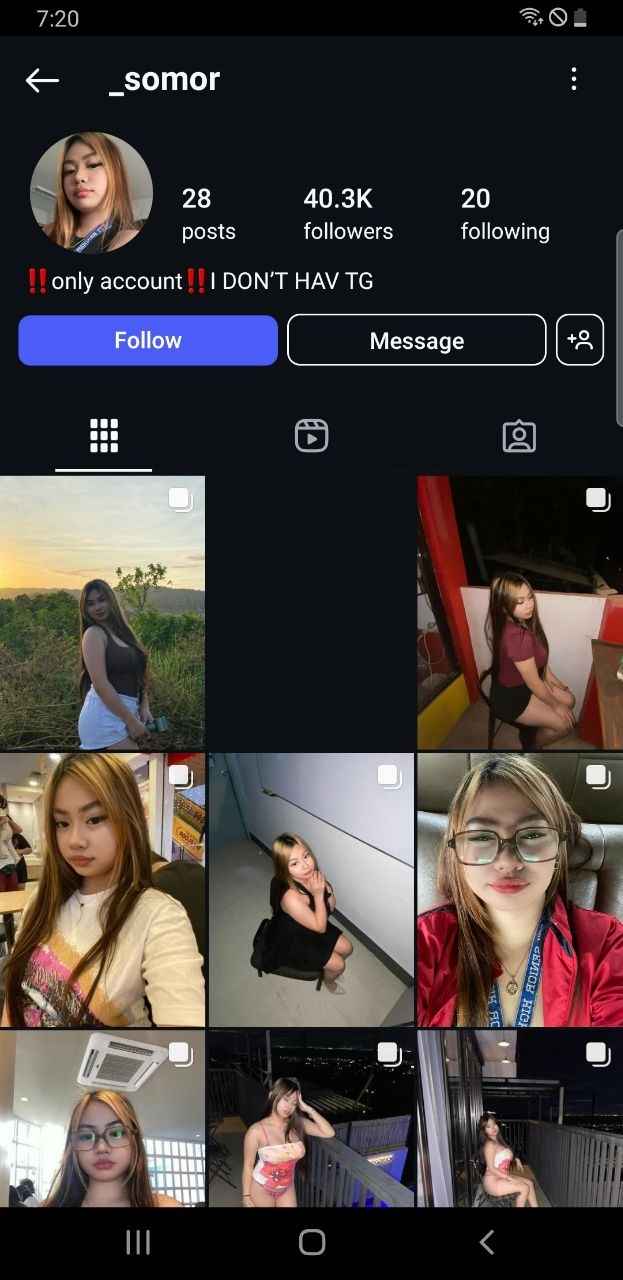
Task: Switch to the tagged photos tab
Action: 518,436
